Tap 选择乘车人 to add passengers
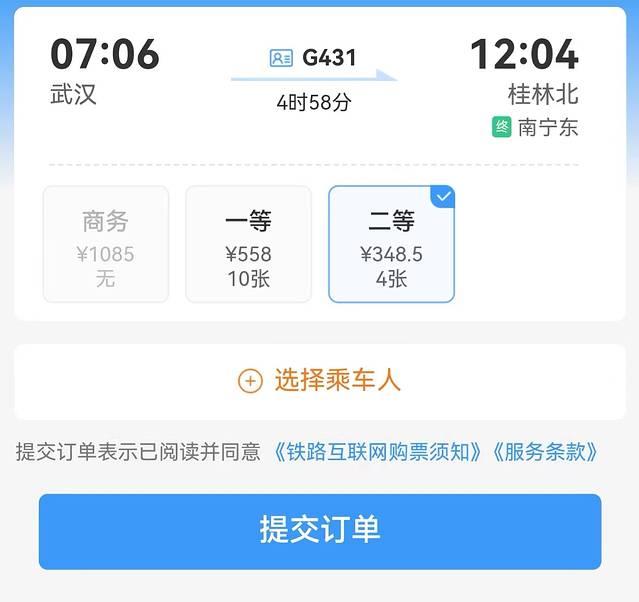This screenshot has height=602, width=639. (x=320, y=381)
